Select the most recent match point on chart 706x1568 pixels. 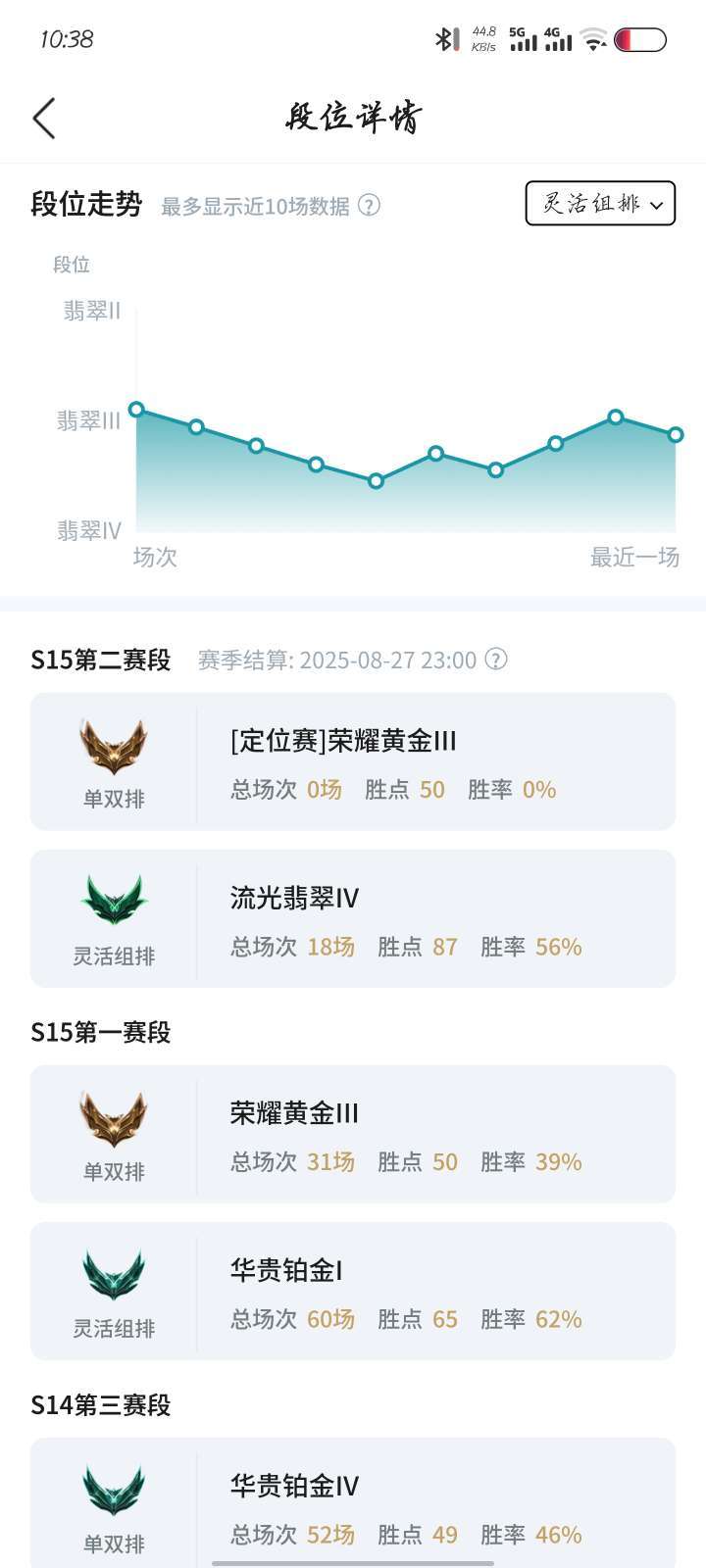tap(676, 434)
